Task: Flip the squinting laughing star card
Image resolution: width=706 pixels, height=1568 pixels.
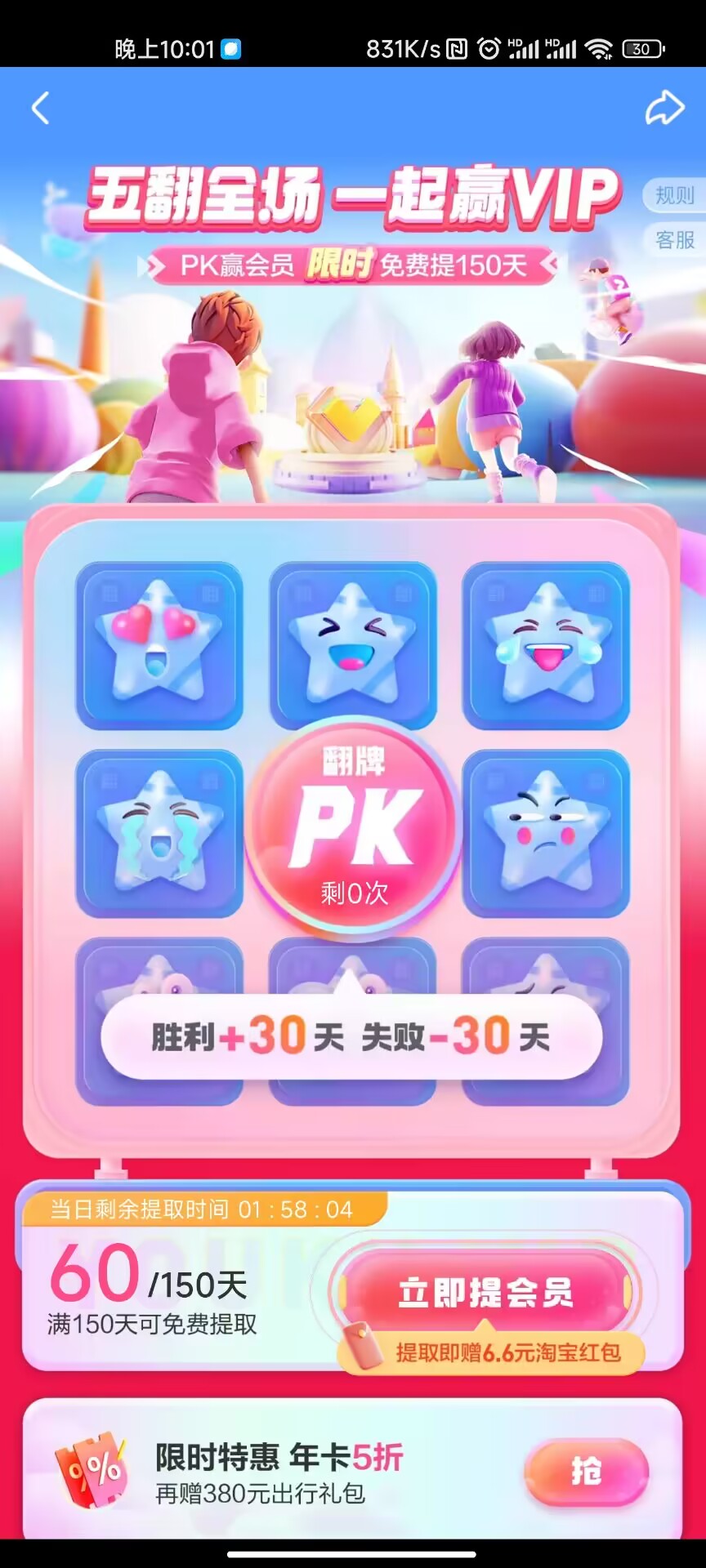Action: [x=353, y=645]
